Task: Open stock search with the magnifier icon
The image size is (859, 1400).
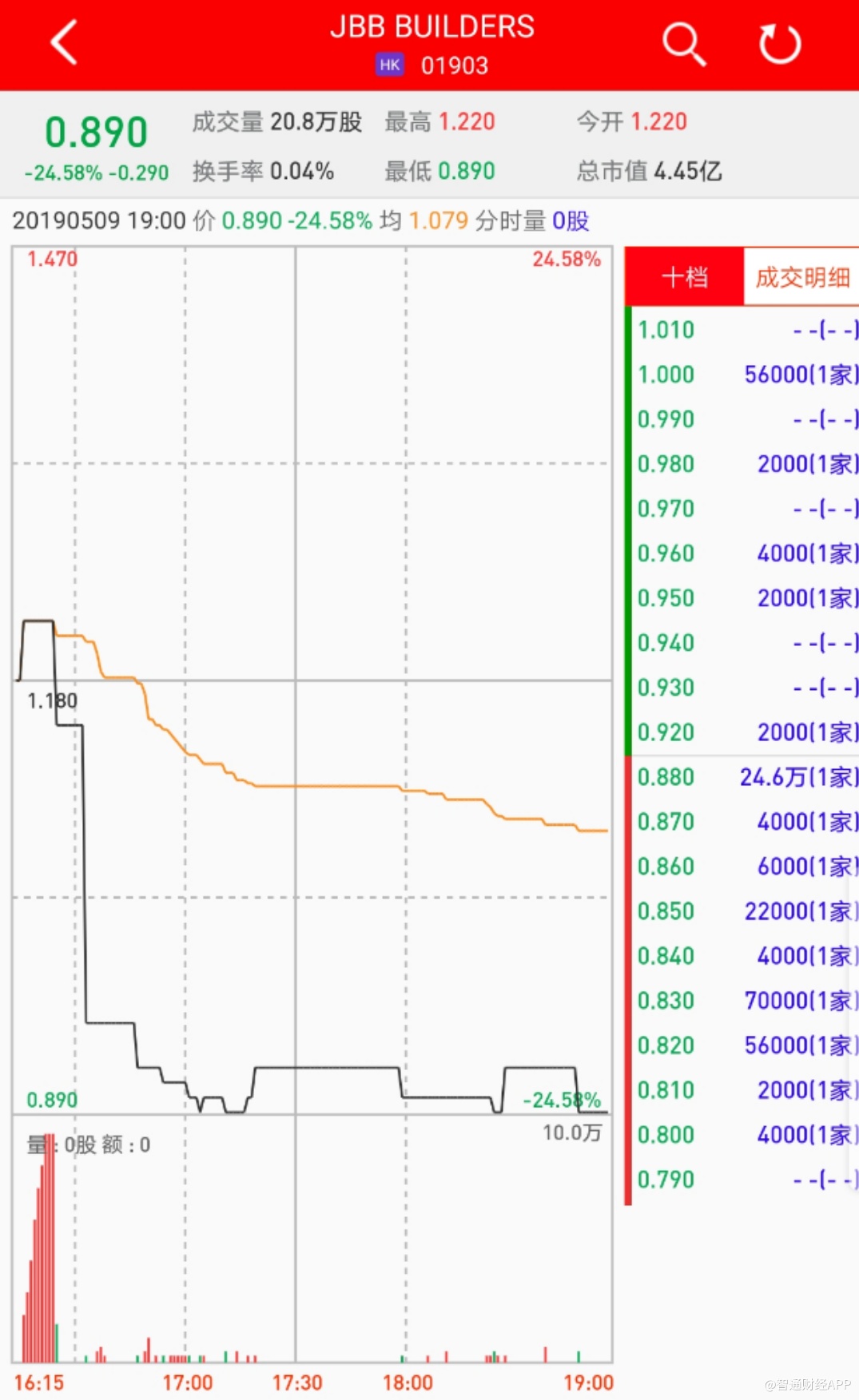Action: click(x=684, y=43)
